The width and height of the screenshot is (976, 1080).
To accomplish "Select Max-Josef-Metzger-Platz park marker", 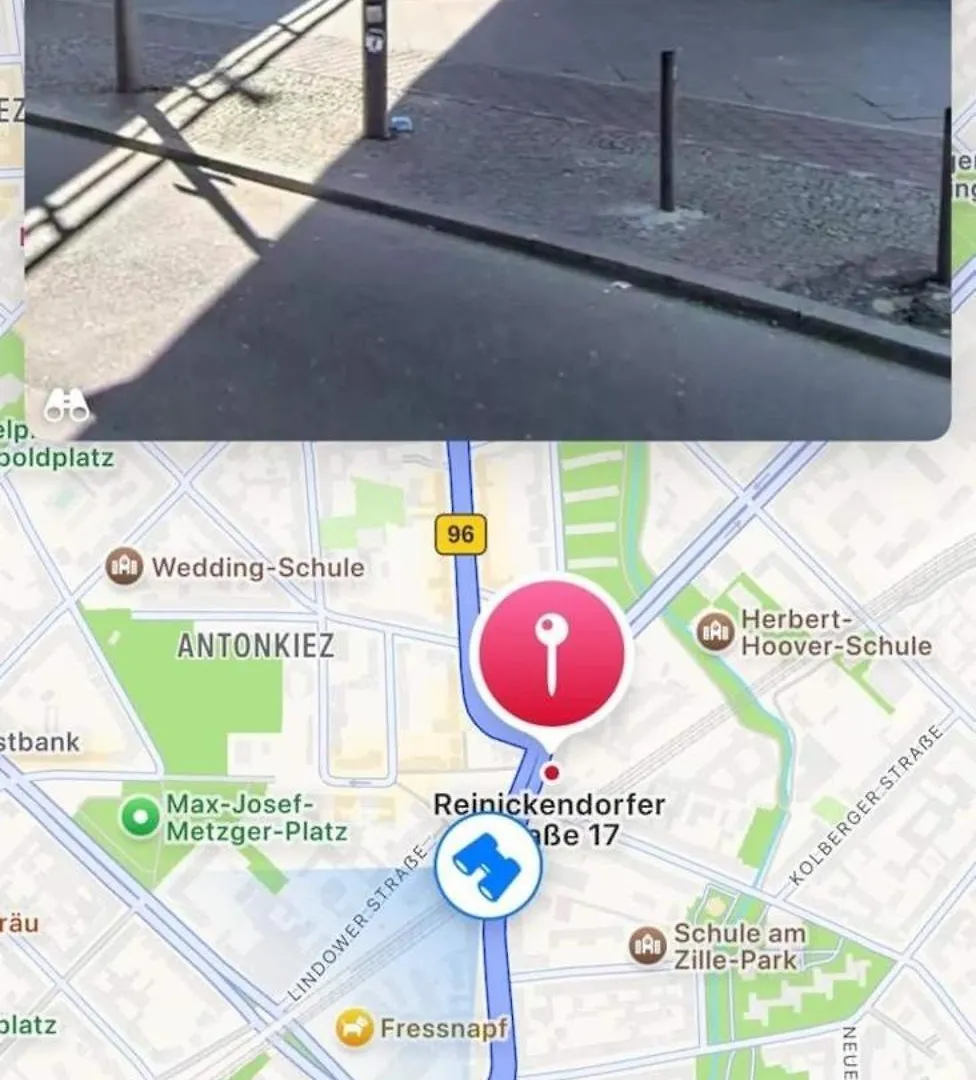I will (x=140, y=817).
